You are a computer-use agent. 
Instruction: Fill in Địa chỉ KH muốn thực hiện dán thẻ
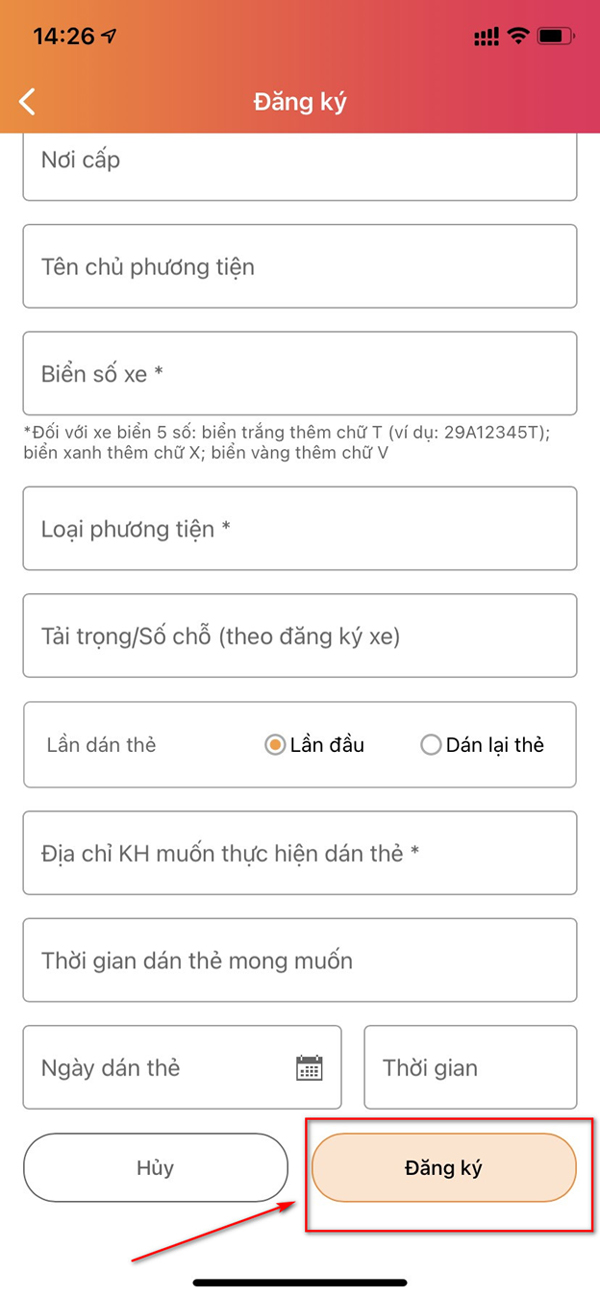click(x=300, y=853)
